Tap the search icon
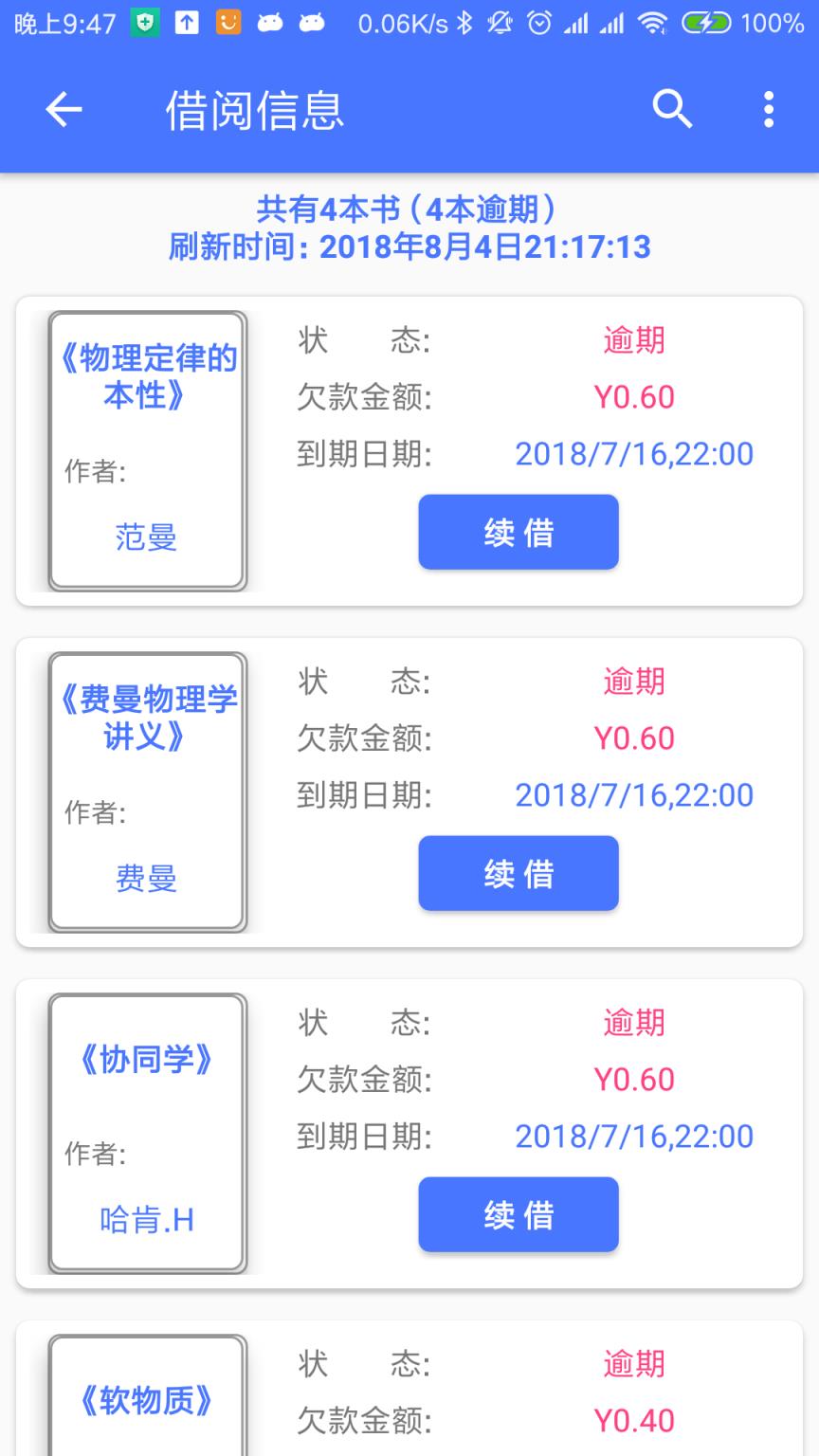The height and width of the screenshot is (1456, 819). (x=673, y=109)
